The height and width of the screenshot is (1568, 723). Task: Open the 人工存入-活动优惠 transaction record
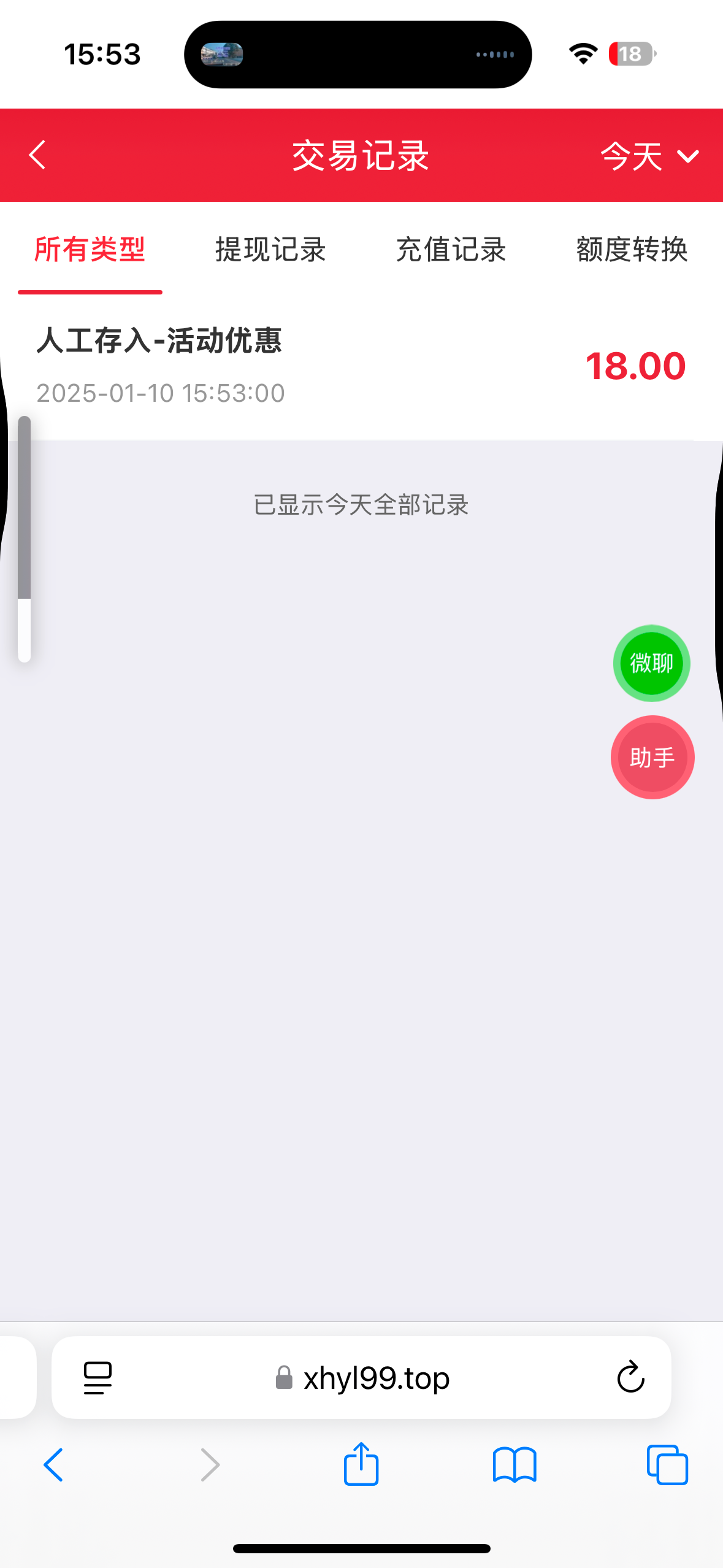(x=361, y=367)
